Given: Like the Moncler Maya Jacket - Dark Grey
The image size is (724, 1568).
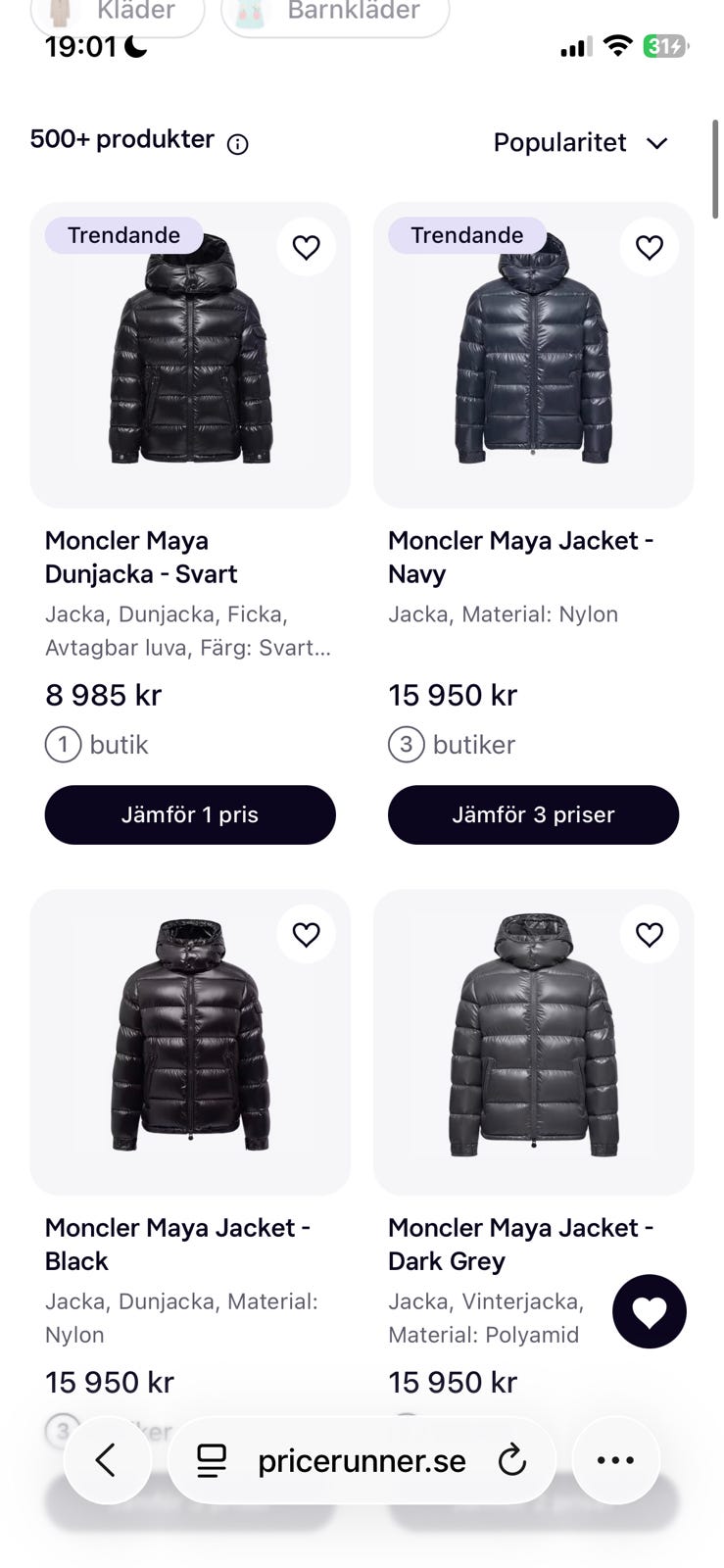Looking at the screenshot, I should coord(649,934).
